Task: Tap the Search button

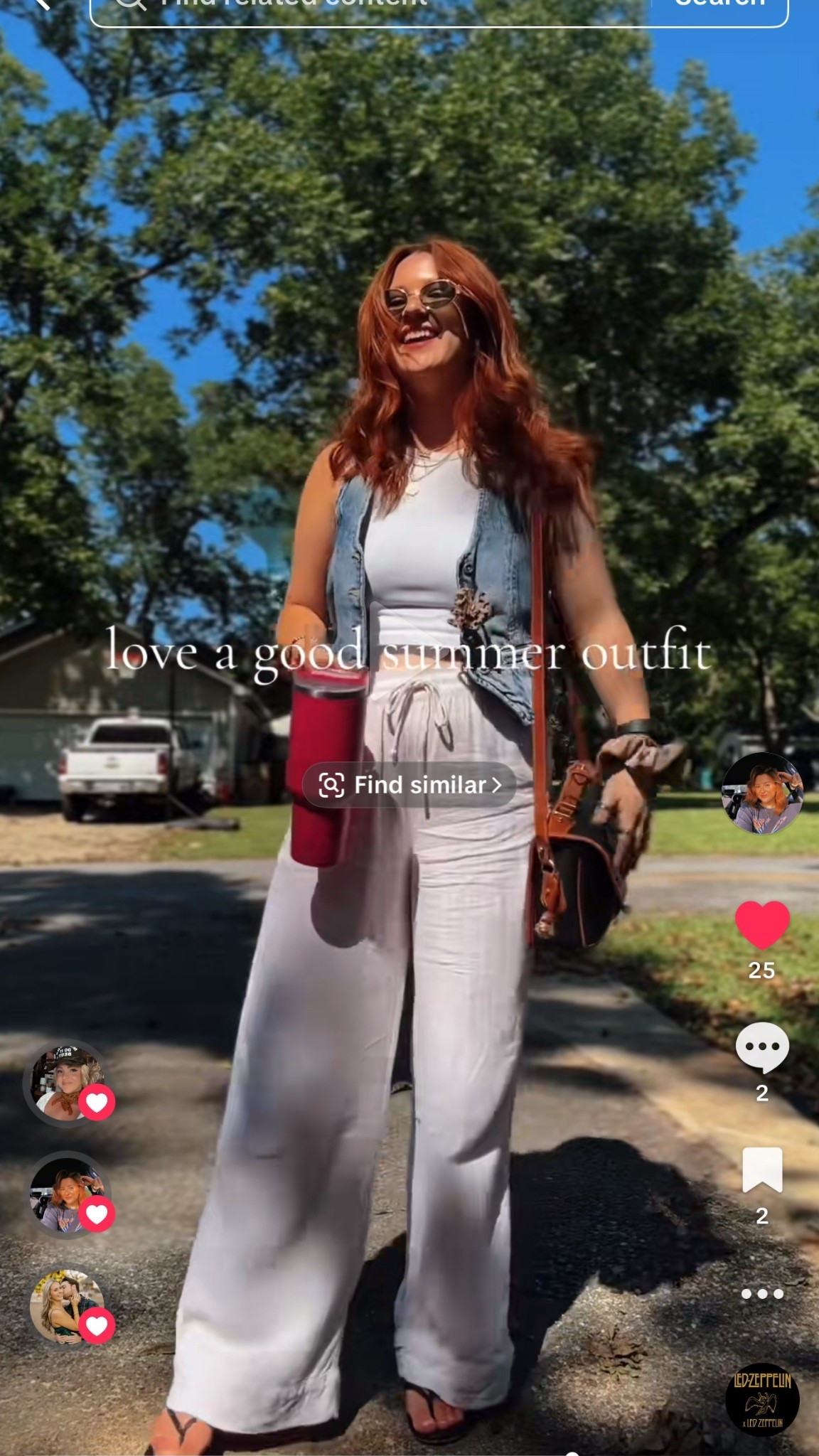Action: point(718,7)
